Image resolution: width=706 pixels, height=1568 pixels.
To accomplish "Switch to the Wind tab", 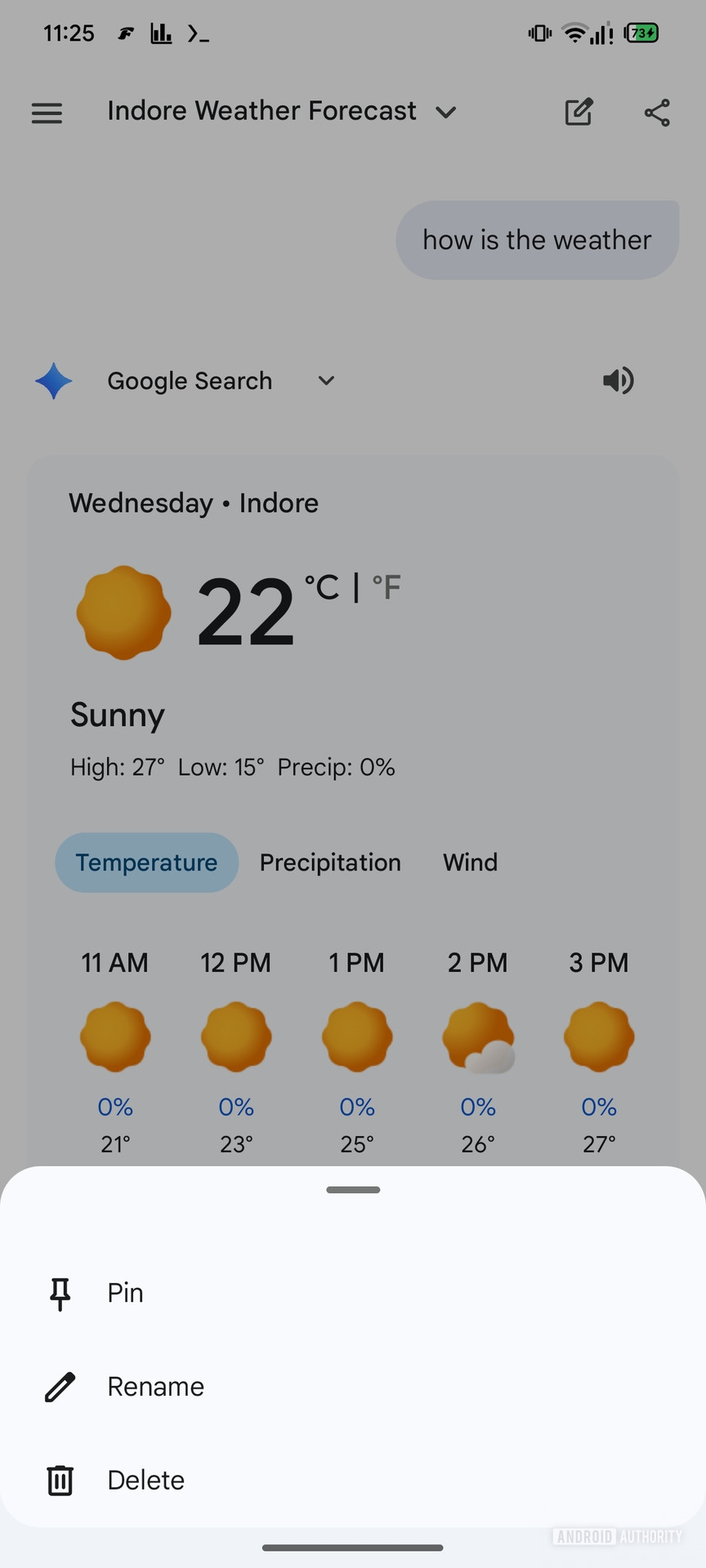I will point(470,862).
